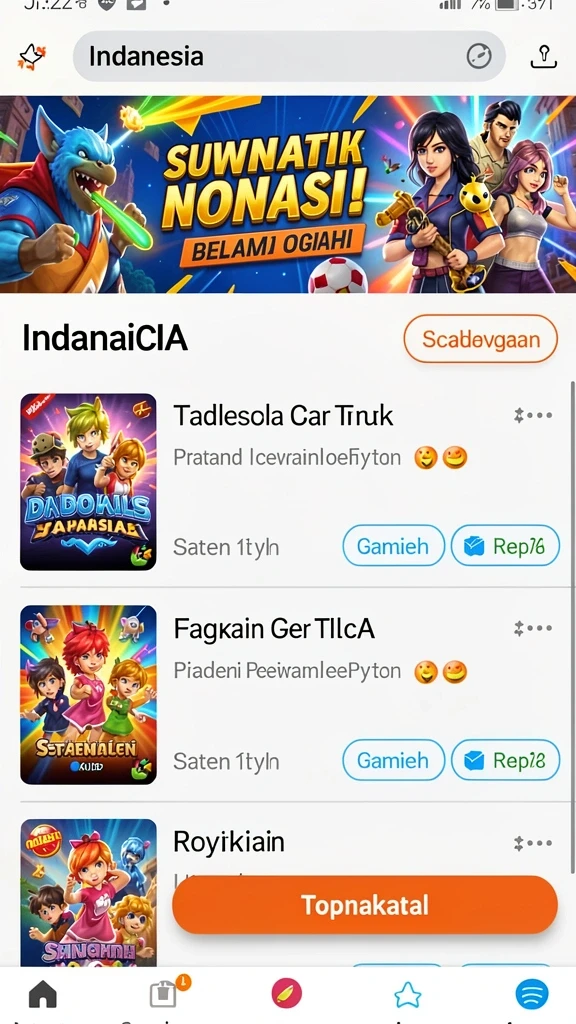576x1024 pixels.
Task: Switch to the Home tab
Action: point(43,995)
